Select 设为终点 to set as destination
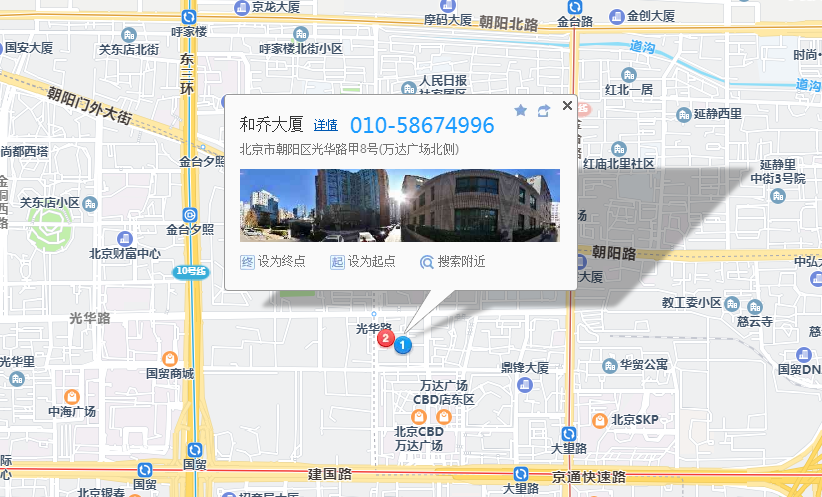The width and height of the screenshot is (822, 497). point(273,262)
